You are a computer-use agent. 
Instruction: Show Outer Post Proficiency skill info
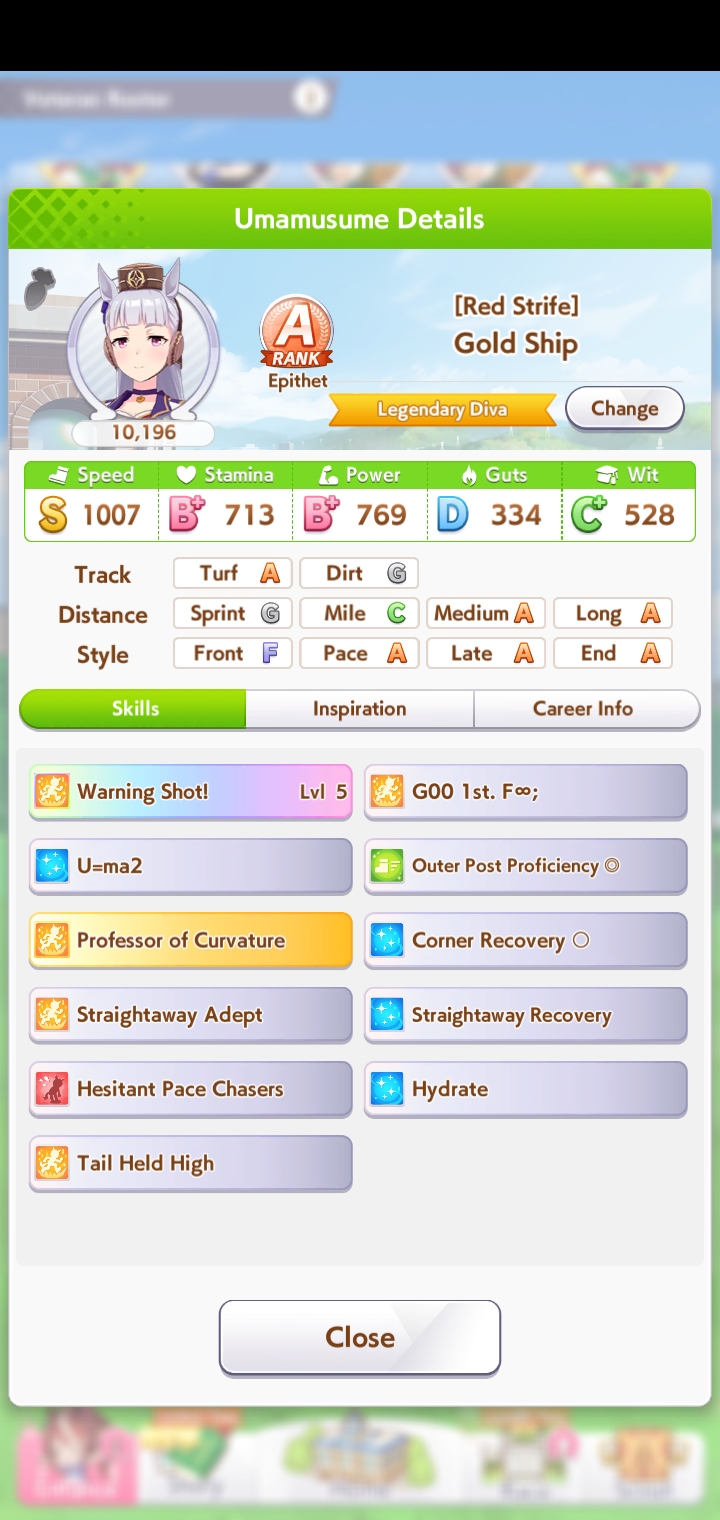[x=526, y=866]
